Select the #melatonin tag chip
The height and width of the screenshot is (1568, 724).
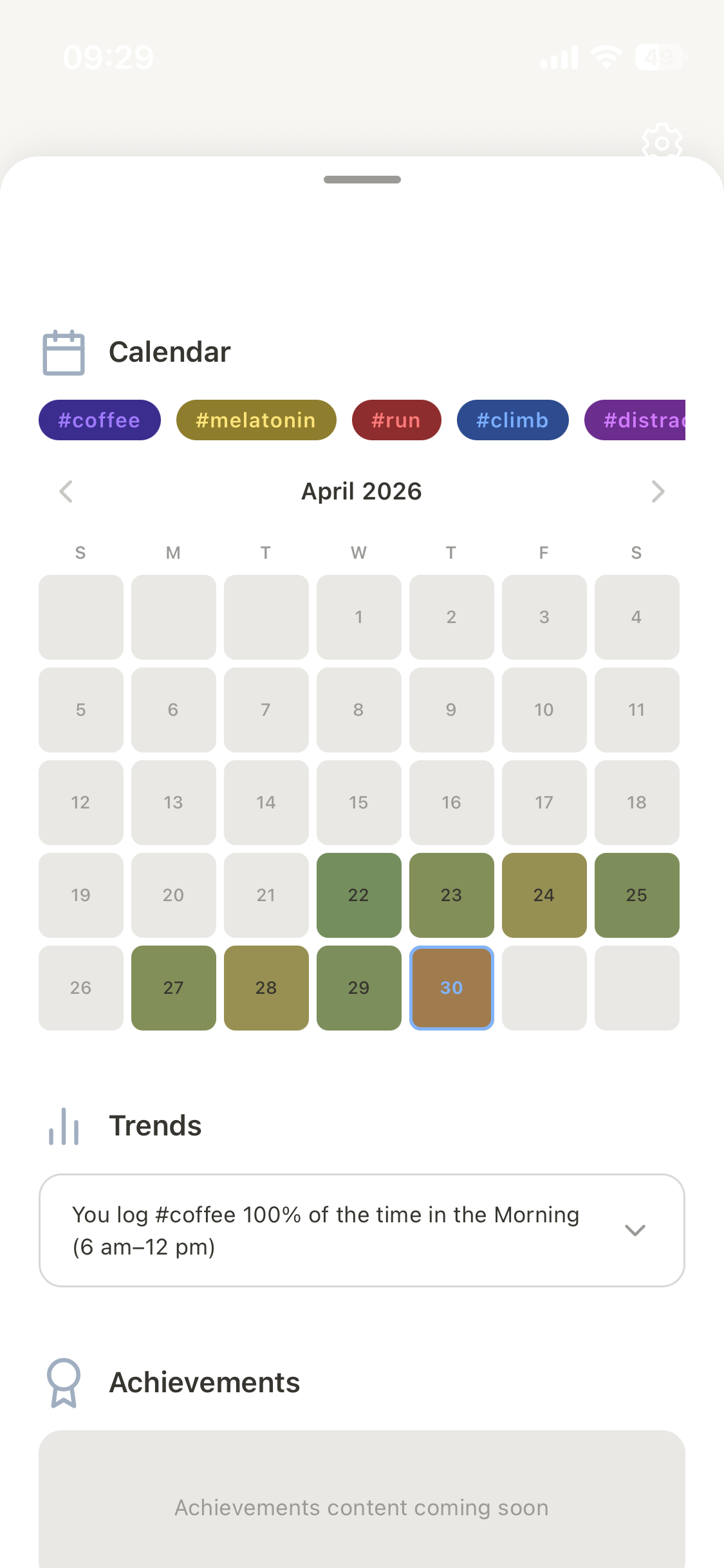(256, 420)
